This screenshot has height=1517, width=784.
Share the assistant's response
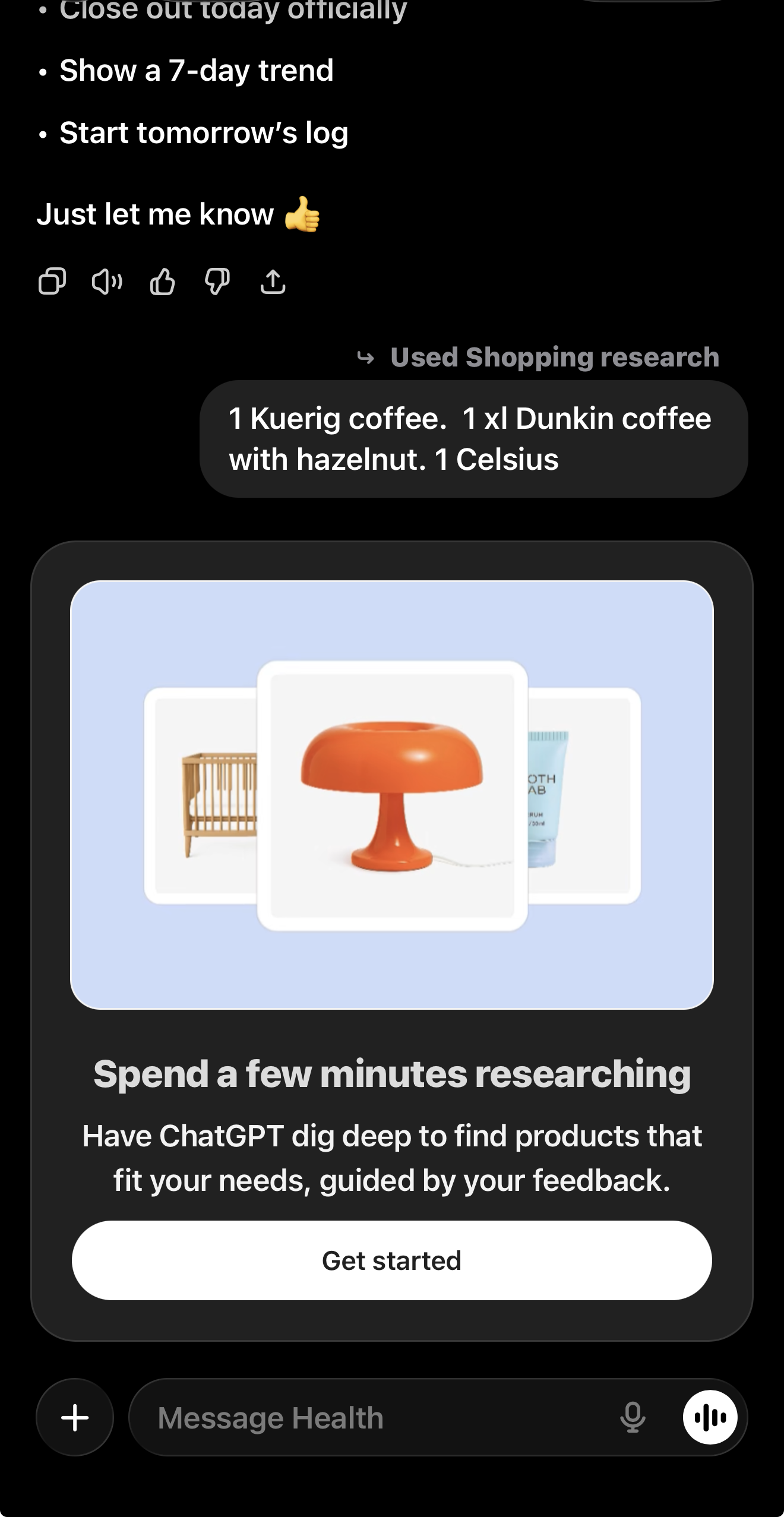click(273, 282)
